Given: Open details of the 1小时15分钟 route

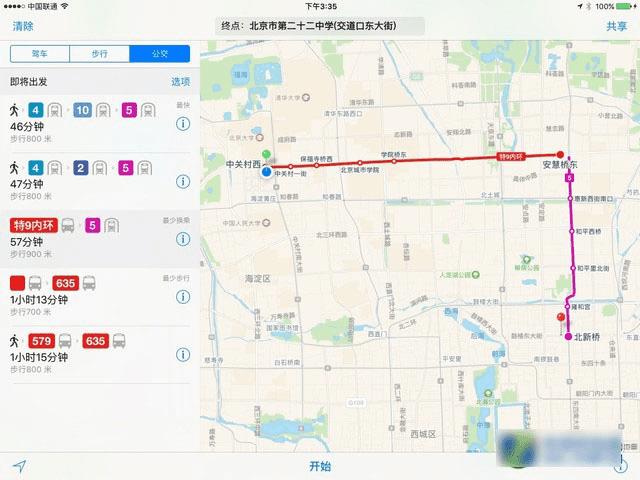Looking at the screenshot, I should click(x=183, y=355).
